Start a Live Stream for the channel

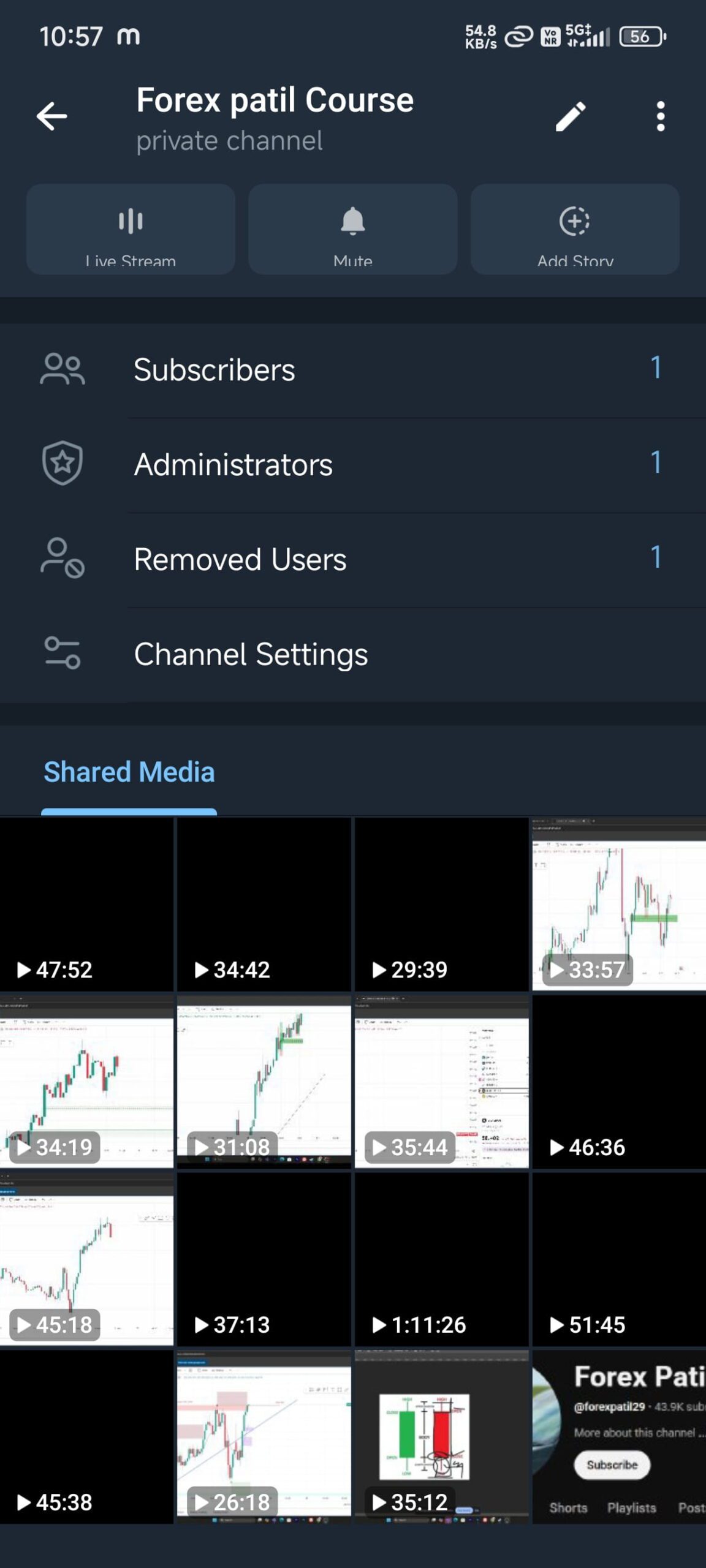pyautogui.click(x=131, y=230)
